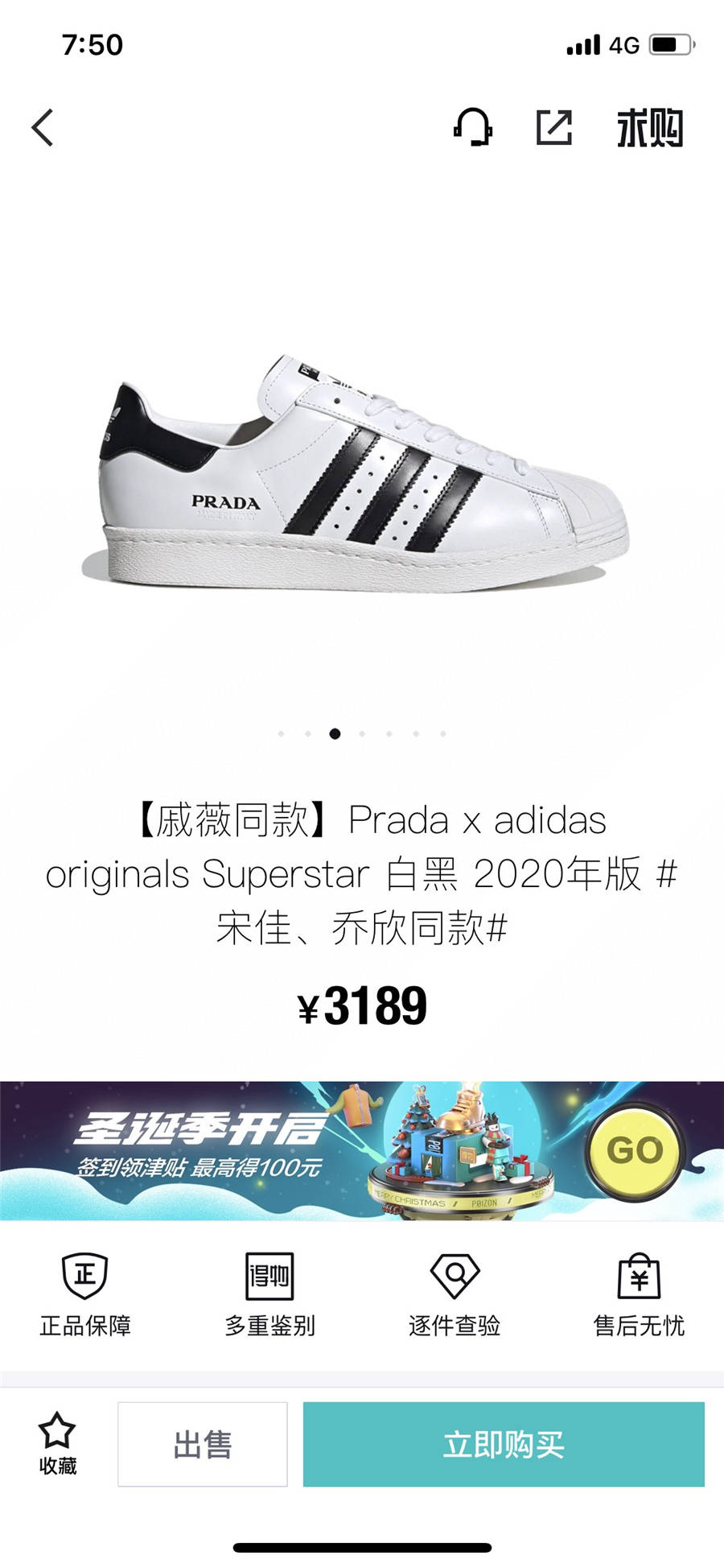Screen dimensions: 724x1568
Task: Buy now with 立即购买
Action: pyautogui.click(x=504, y=1444)
